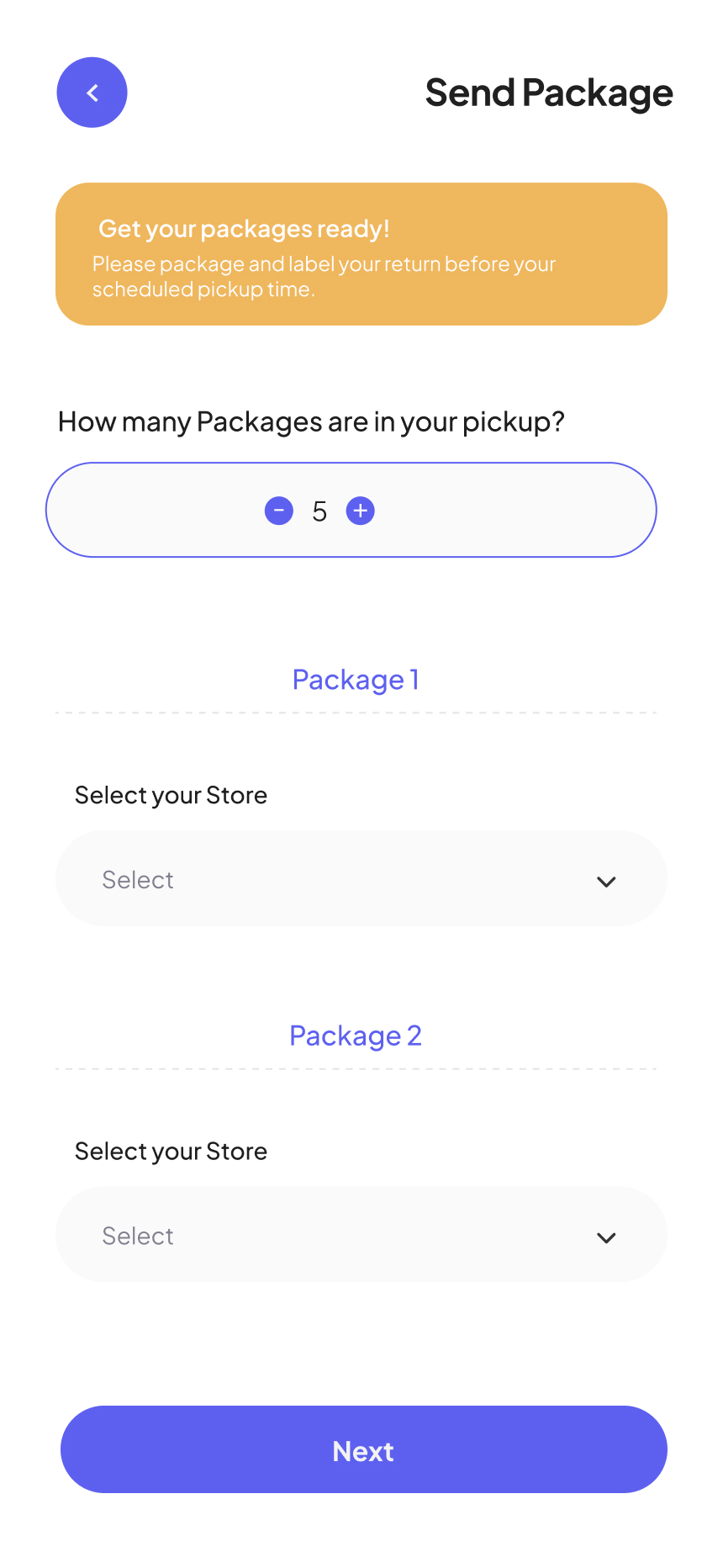The height and width of the screenshot is (1568, 723).
Task: Decrease the package count stepper
Action: 278,511
